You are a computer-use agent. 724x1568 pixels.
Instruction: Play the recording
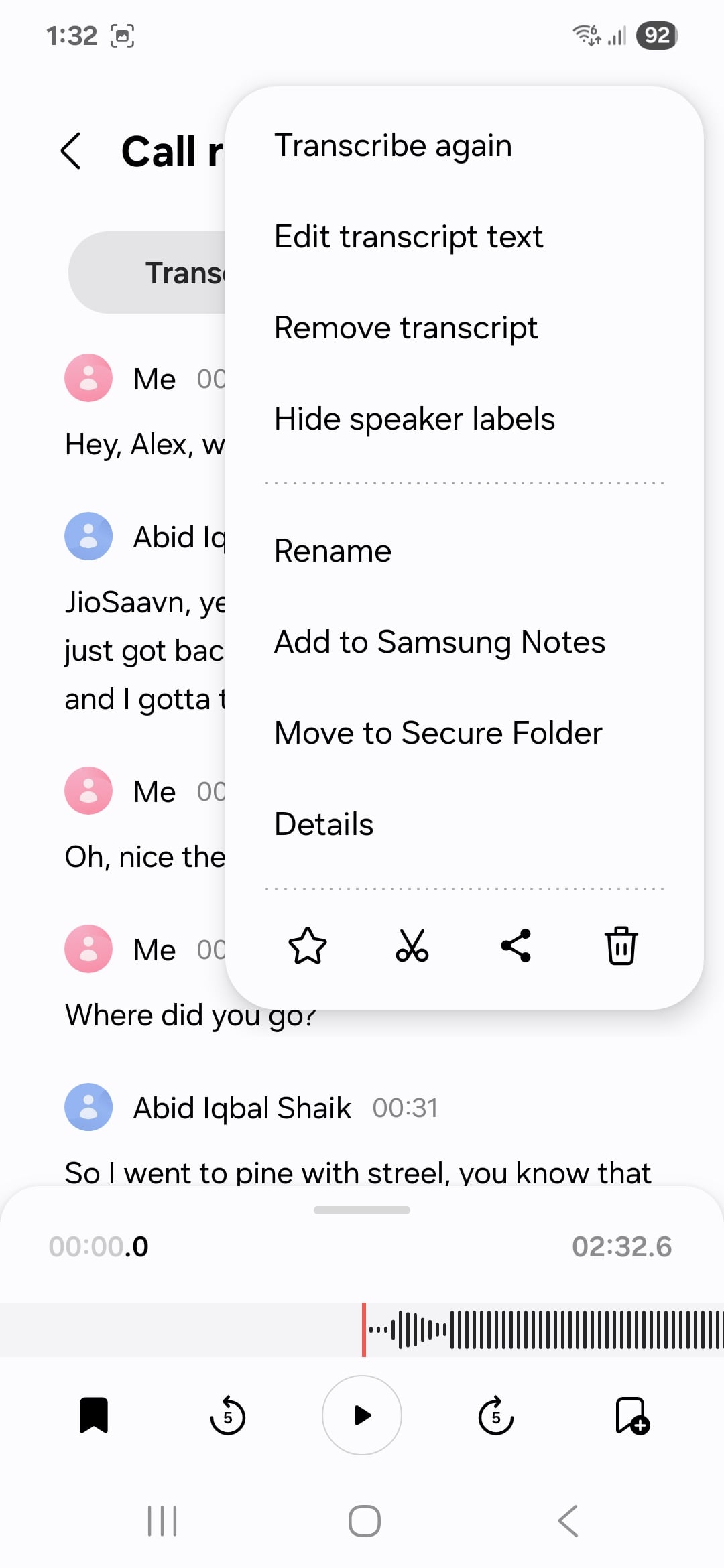point(362,1415)
